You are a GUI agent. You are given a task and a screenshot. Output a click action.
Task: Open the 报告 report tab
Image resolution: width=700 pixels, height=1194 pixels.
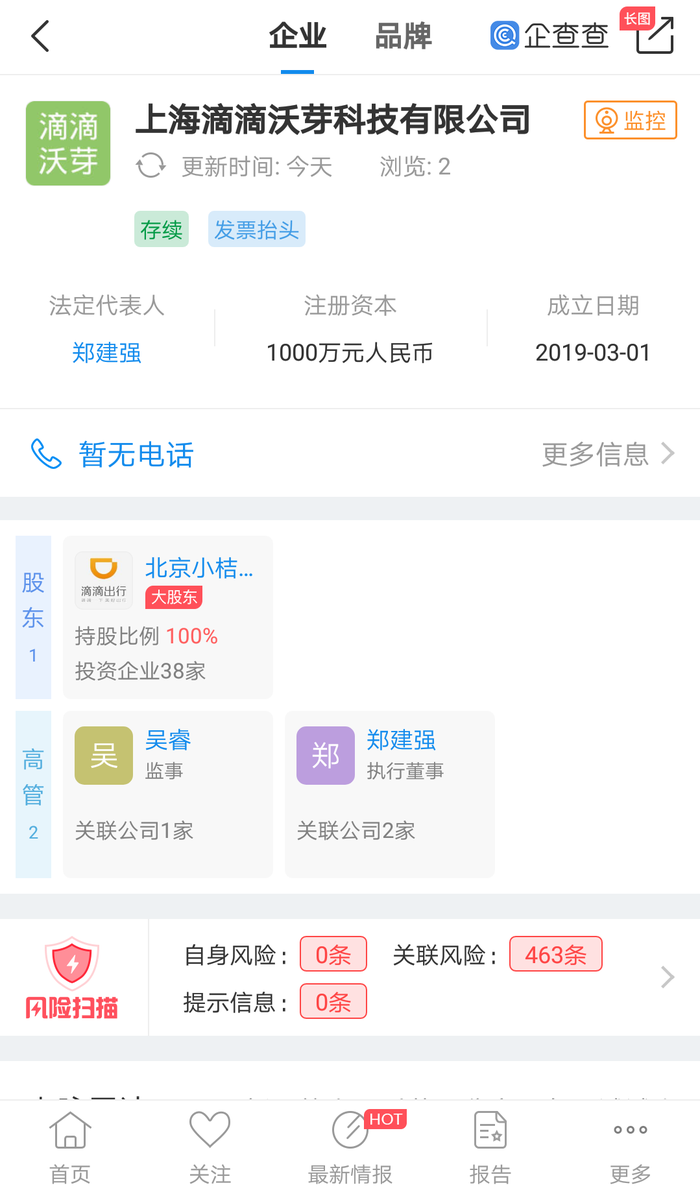(490, 1148)
